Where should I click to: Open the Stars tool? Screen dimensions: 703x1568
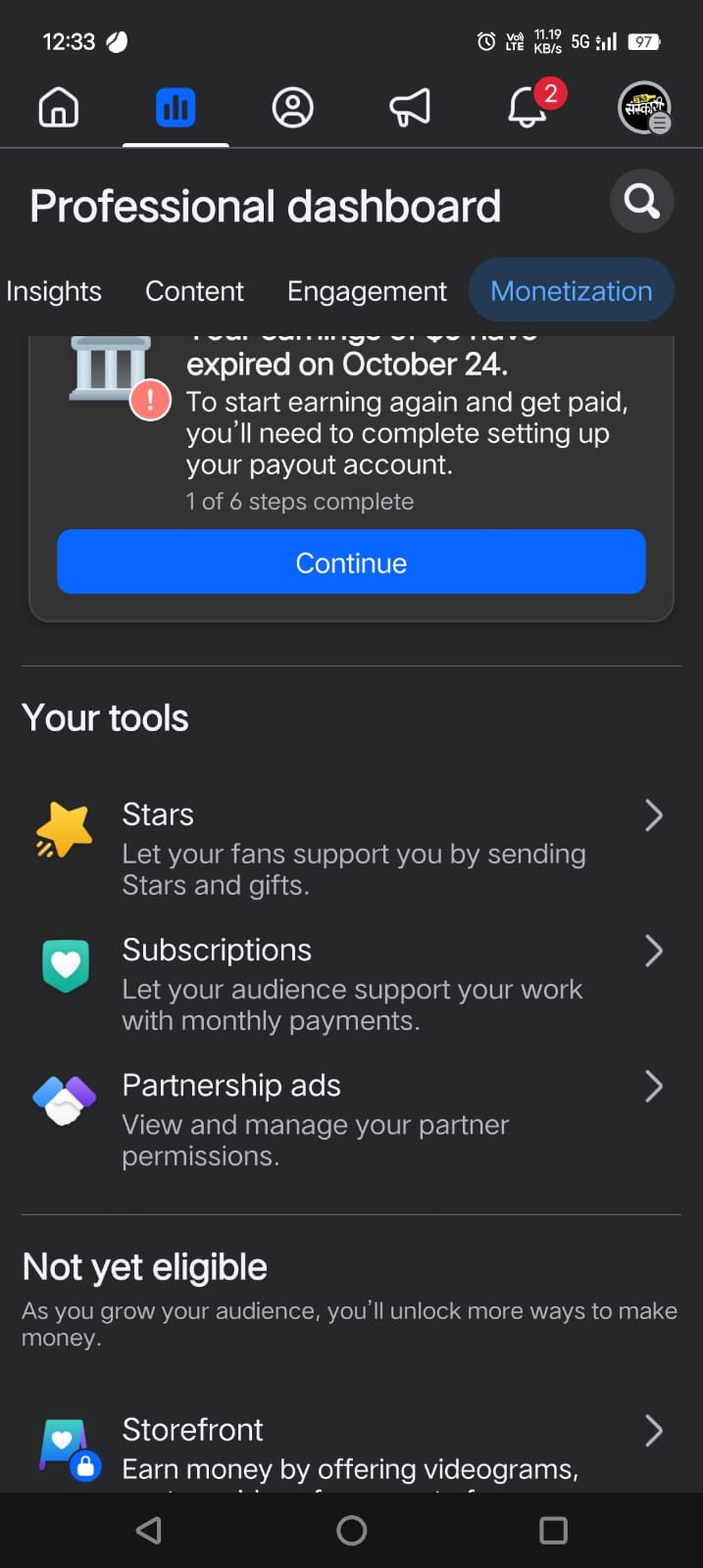click(351, 848)
